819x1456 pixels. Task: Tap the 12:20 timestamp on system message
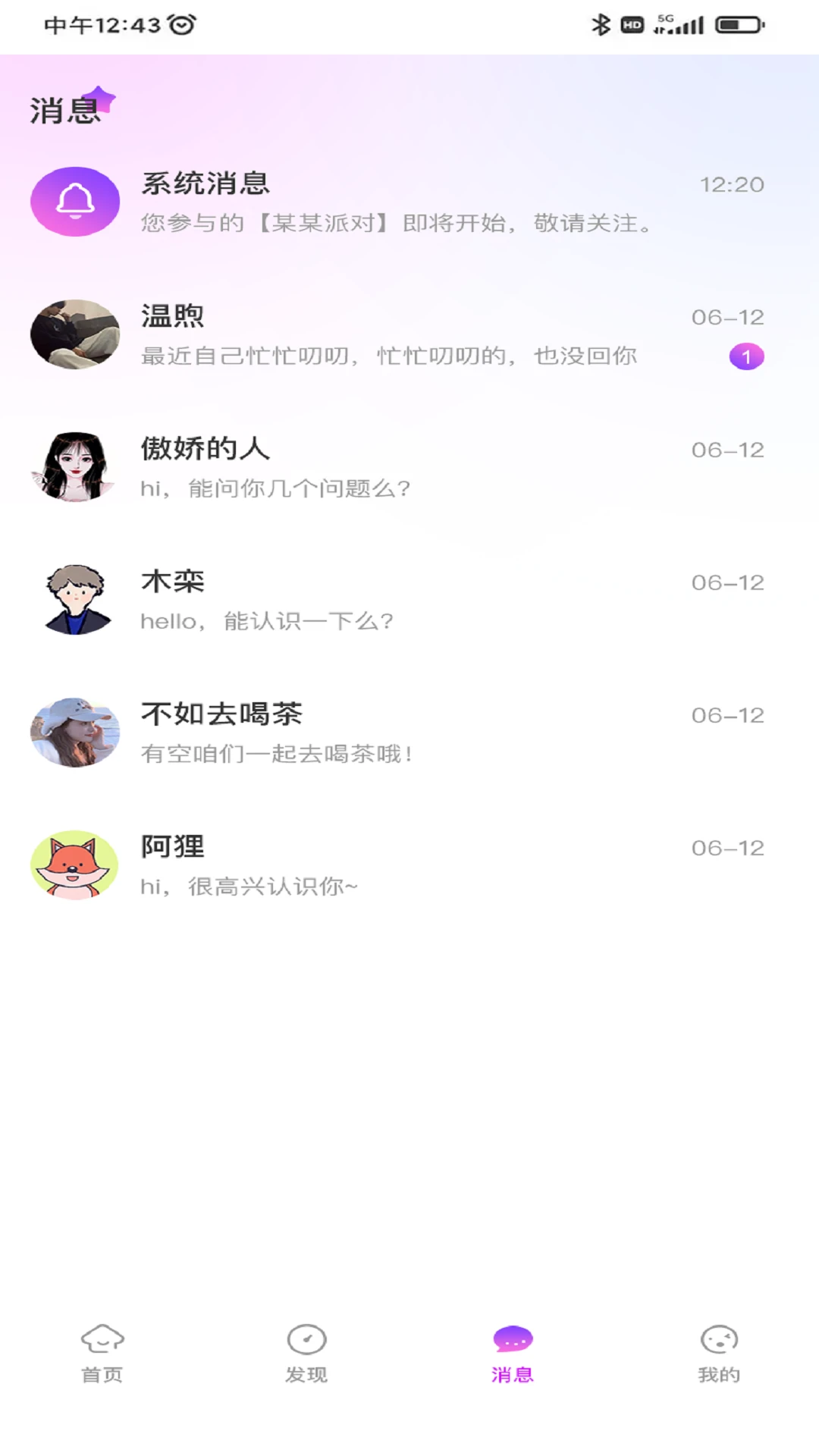tap(732, 184)
